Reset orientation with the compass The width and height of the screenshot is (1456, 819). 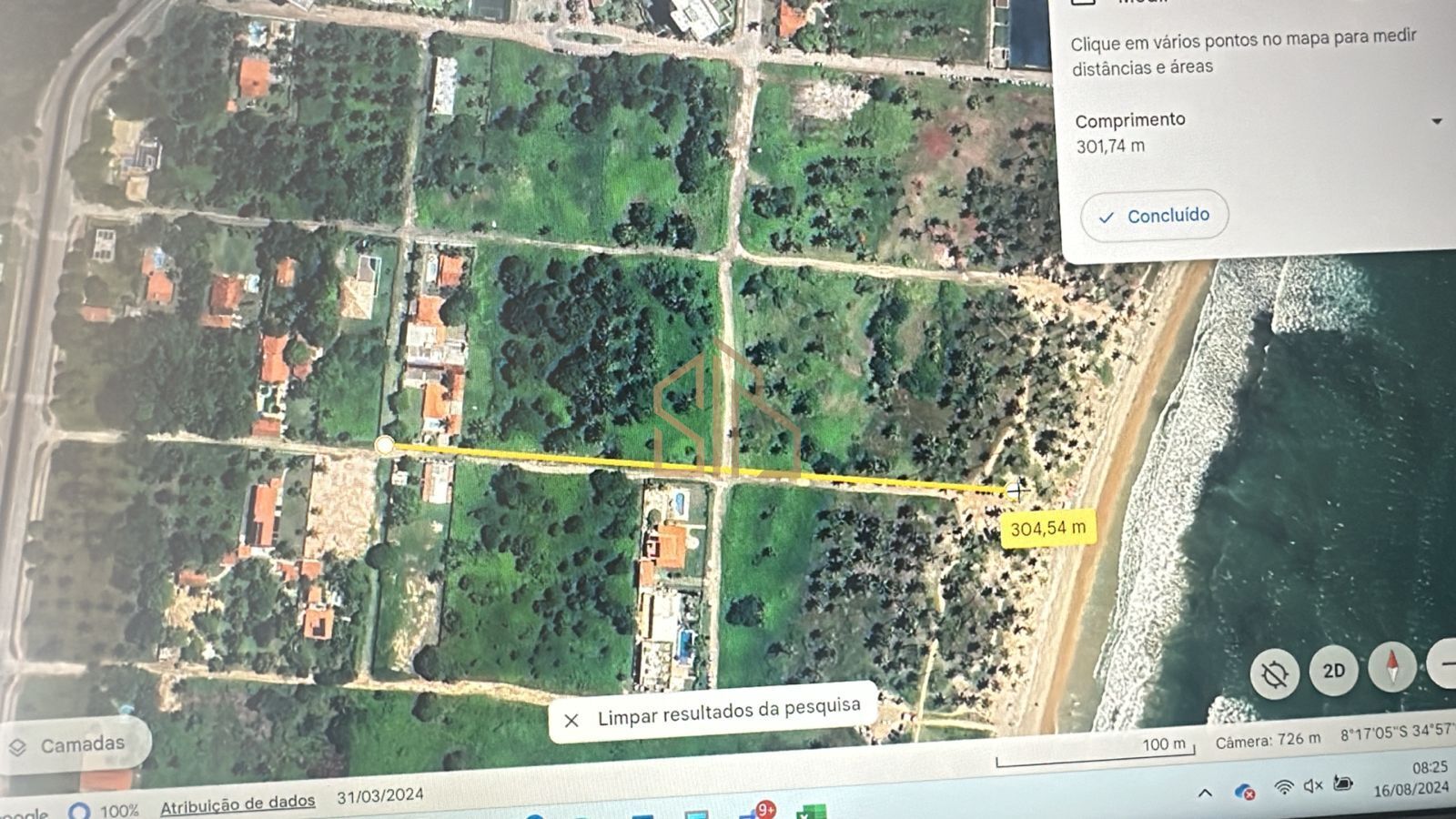[1391, 667]
